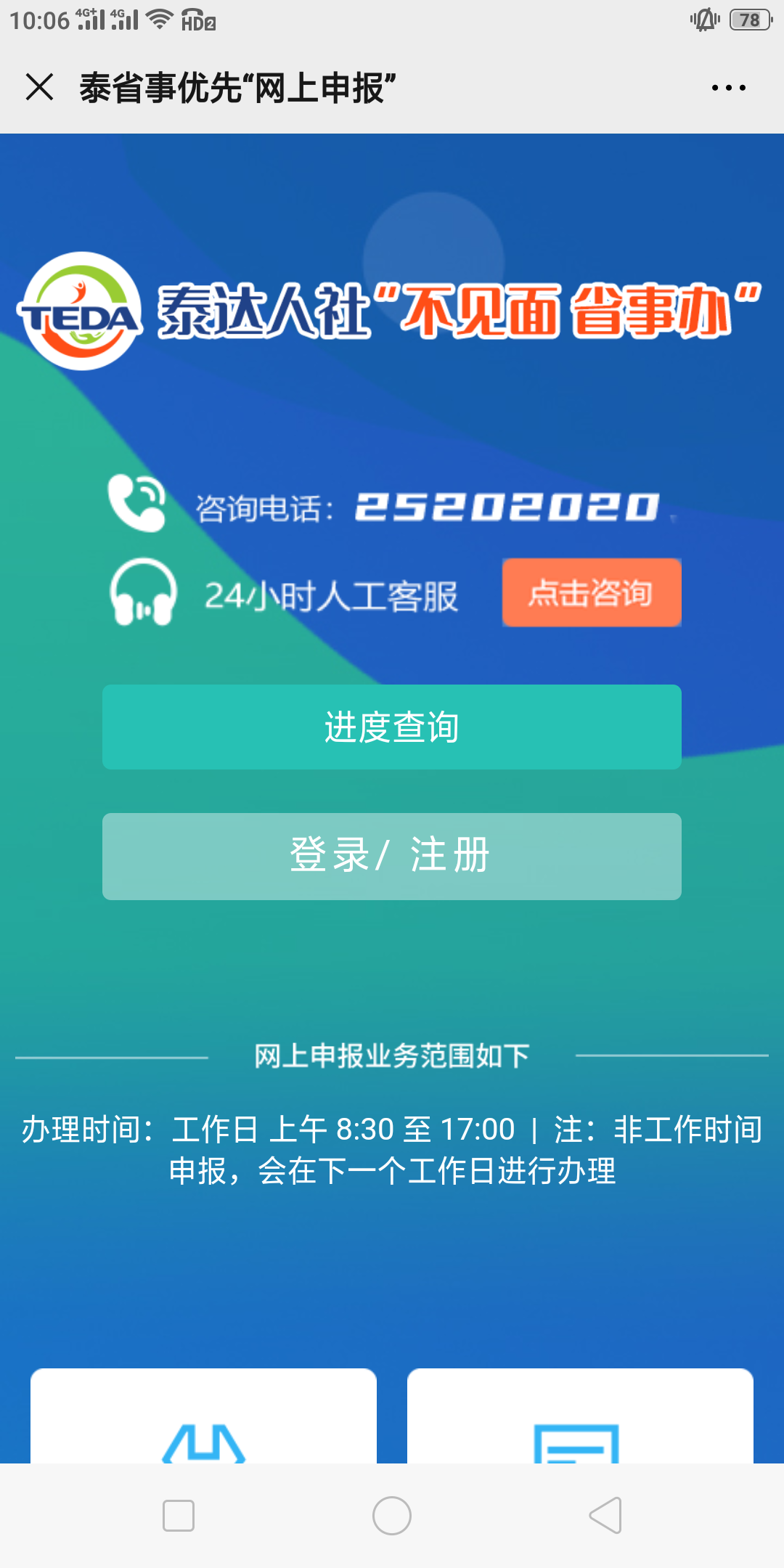The image size is (784, 1568).
Task: Tap the 点击咨询 button
Action: (591, 592)
